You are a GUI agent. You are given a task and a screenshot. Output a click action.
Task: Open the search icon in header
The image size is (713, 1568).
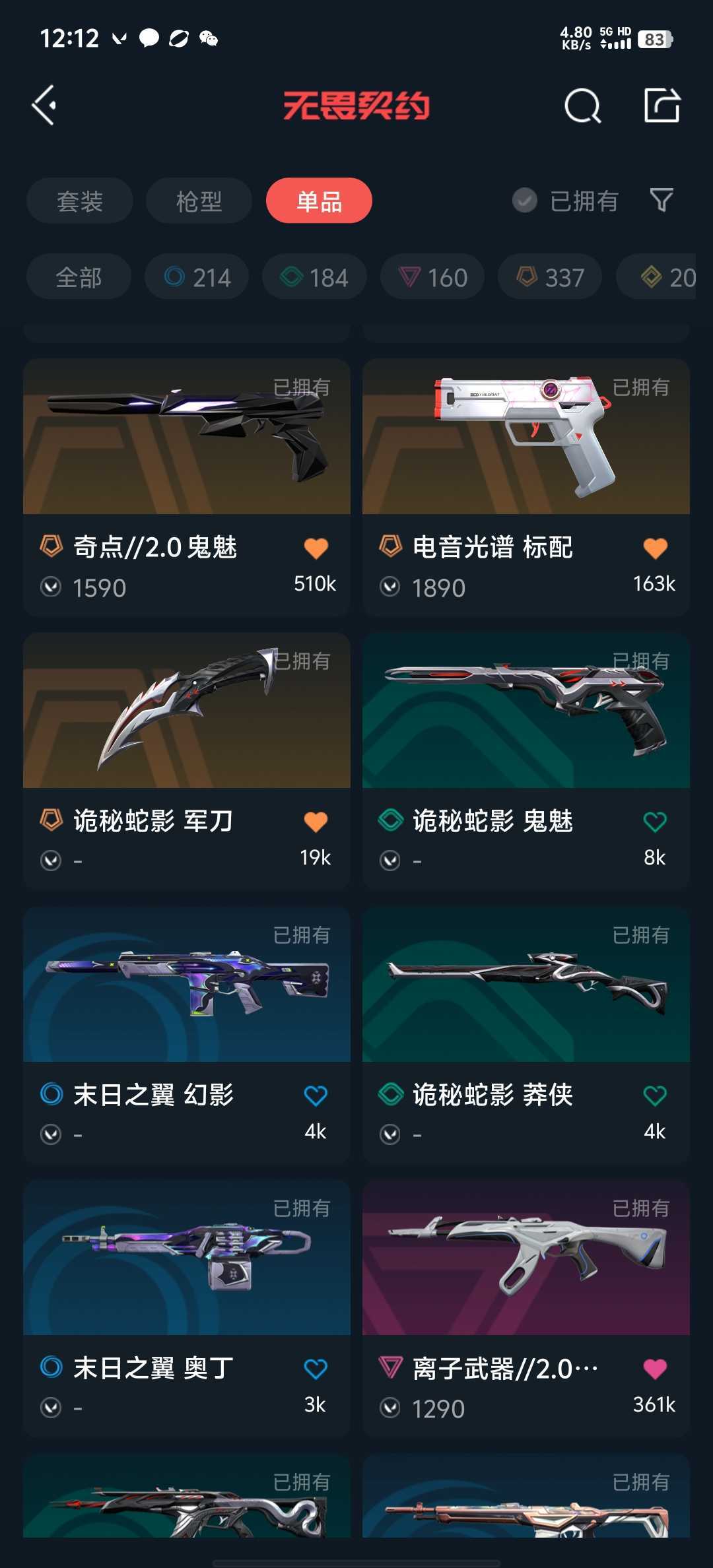pos(582,106)
